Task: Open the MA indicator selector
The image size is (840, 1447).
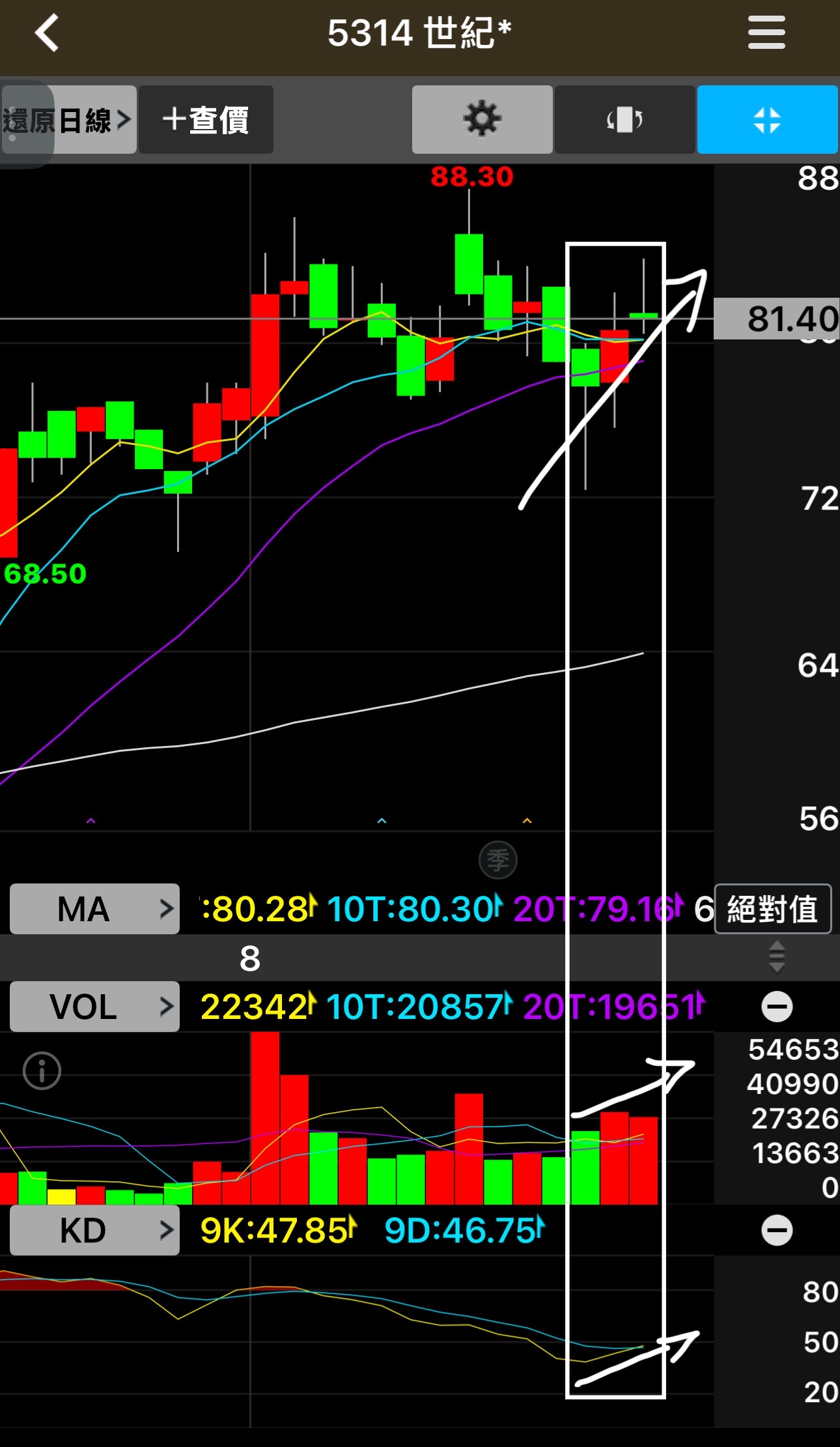Action: click(x=94, y=909)
